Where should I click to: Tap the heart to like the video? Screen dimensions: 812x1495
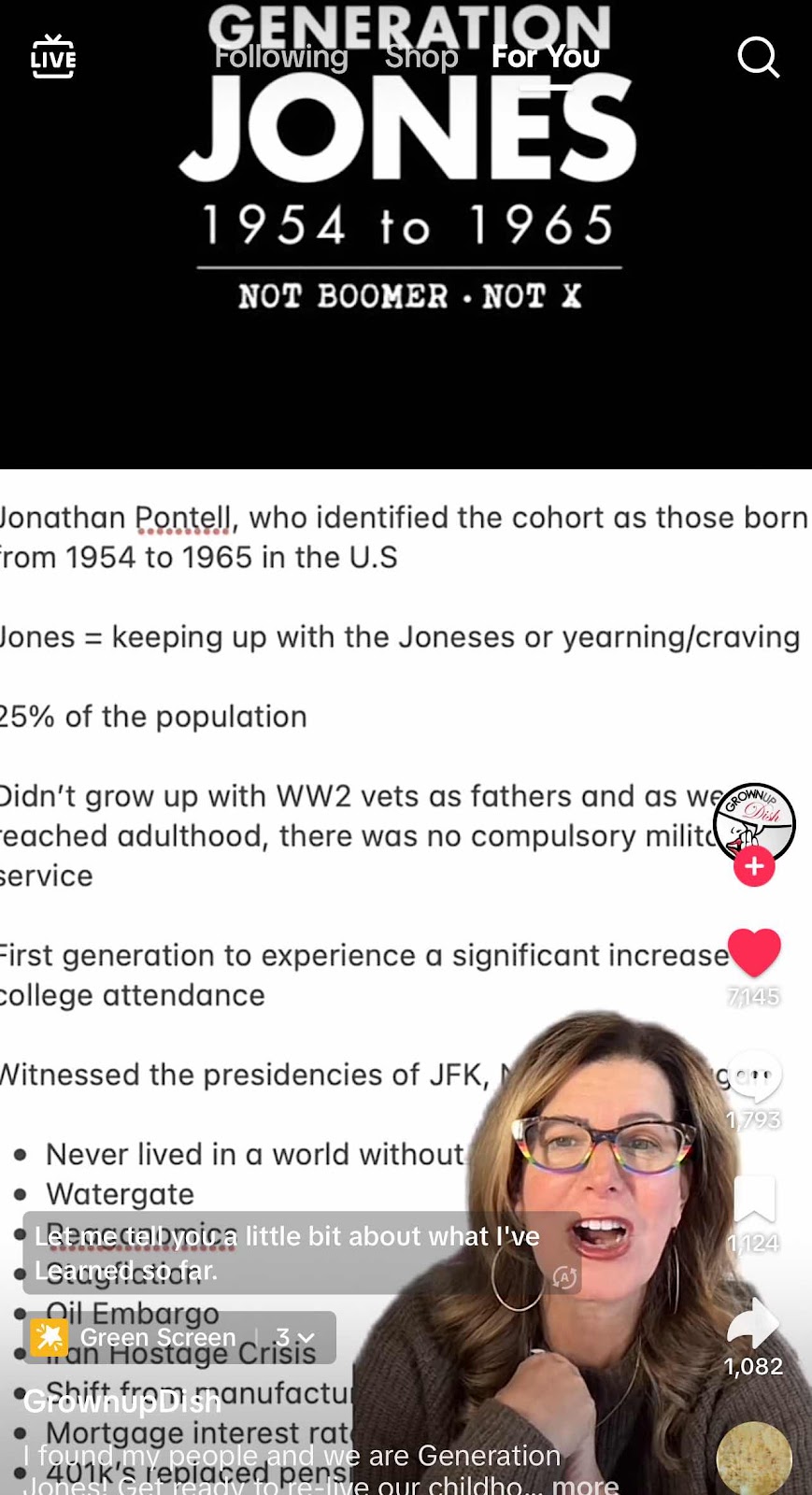[x=754, y=953]
